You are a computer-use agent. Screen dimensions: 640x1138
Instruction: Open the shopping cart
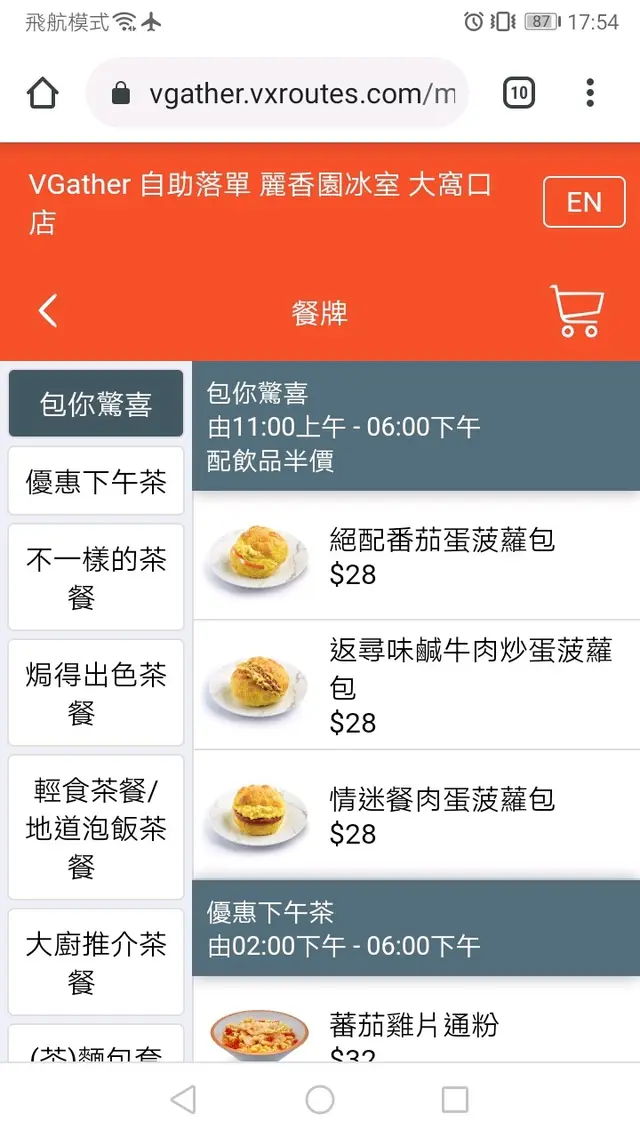(577, 311)
